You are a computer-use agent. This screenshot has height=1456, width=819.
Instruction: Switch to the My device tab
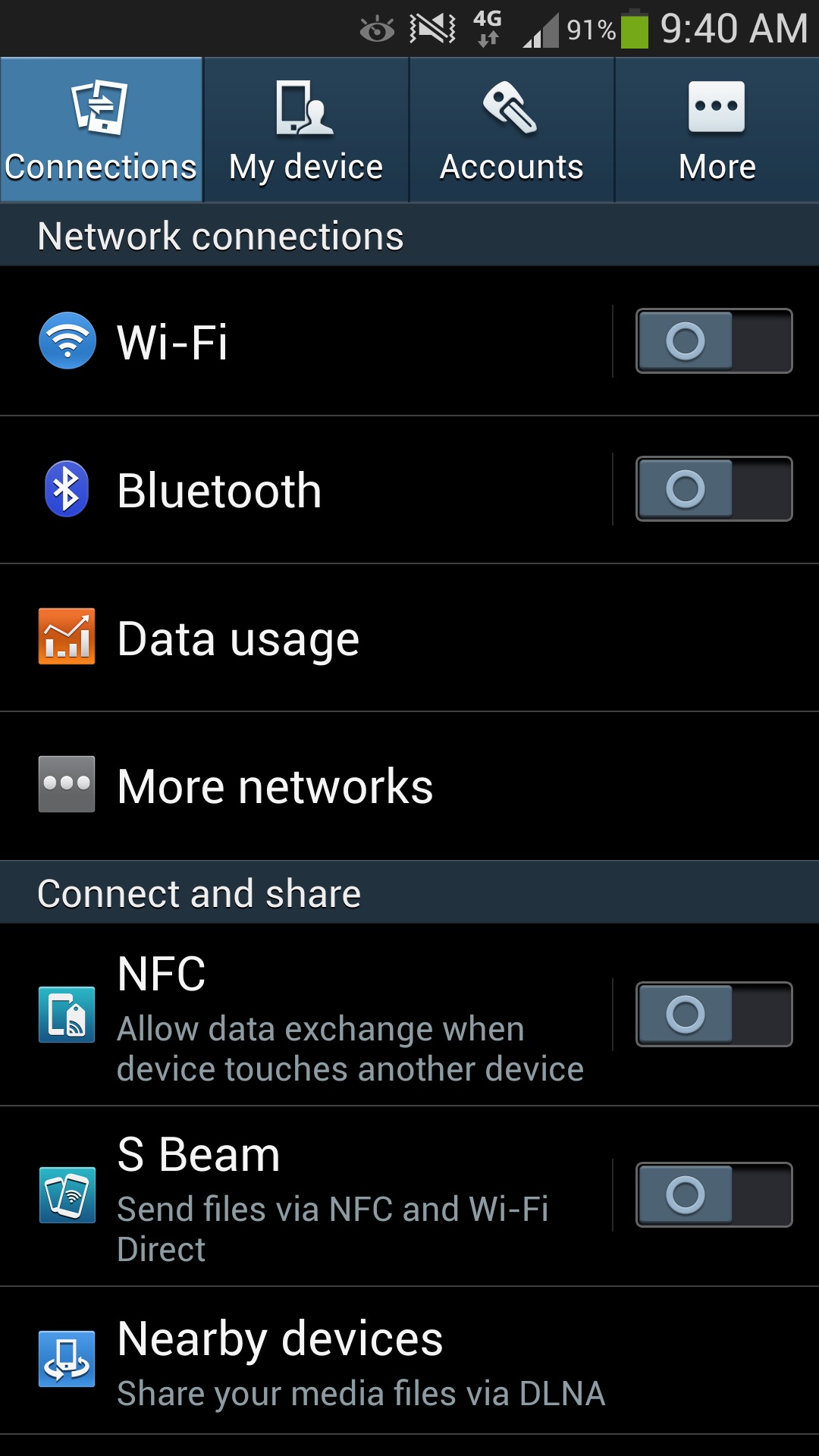point(306,130)
